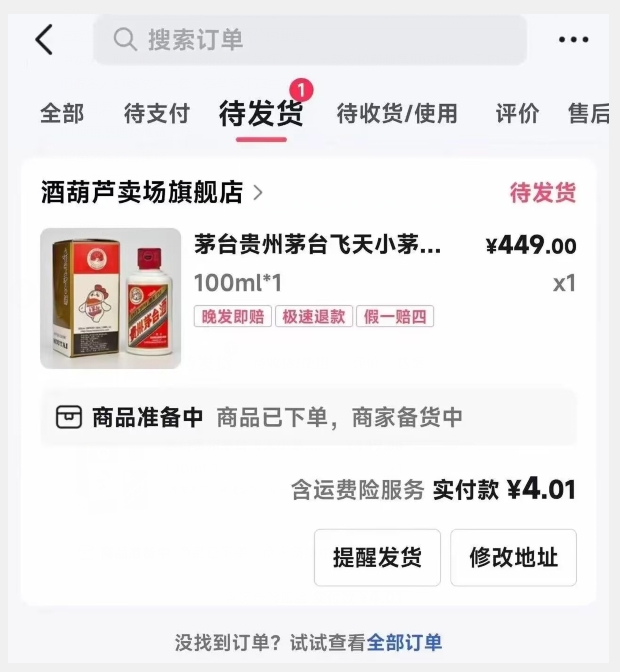Open the 茅台飞天小茅 product thumbnail
The width and height of the screenshot is (620, 672).
[110, 298]
